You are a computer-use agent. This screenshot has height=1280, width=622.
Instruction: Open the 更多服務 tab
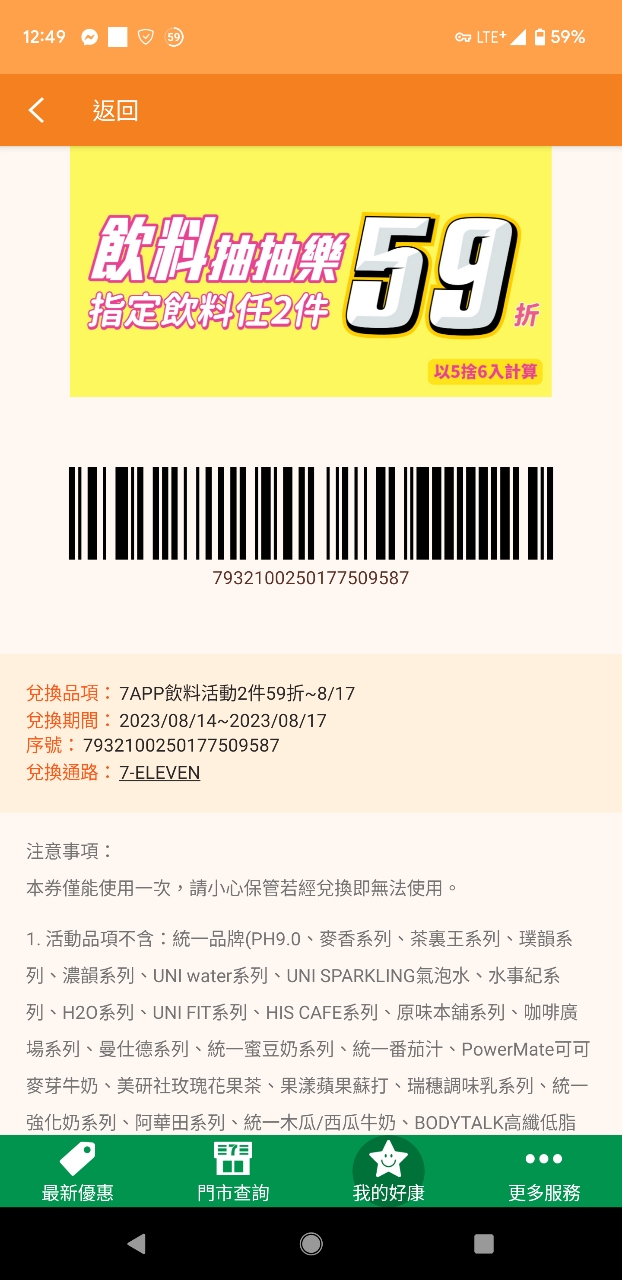point(544,1172)
